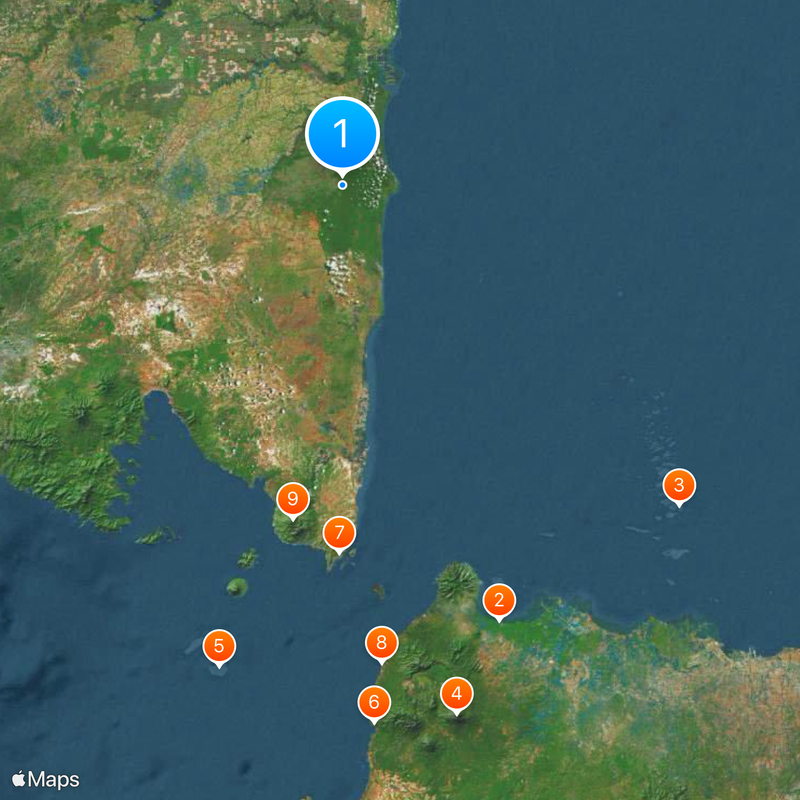Open map pin number 9
This screenshot has width=800, height=800.
pyautogui.click(x=293, y=498)
